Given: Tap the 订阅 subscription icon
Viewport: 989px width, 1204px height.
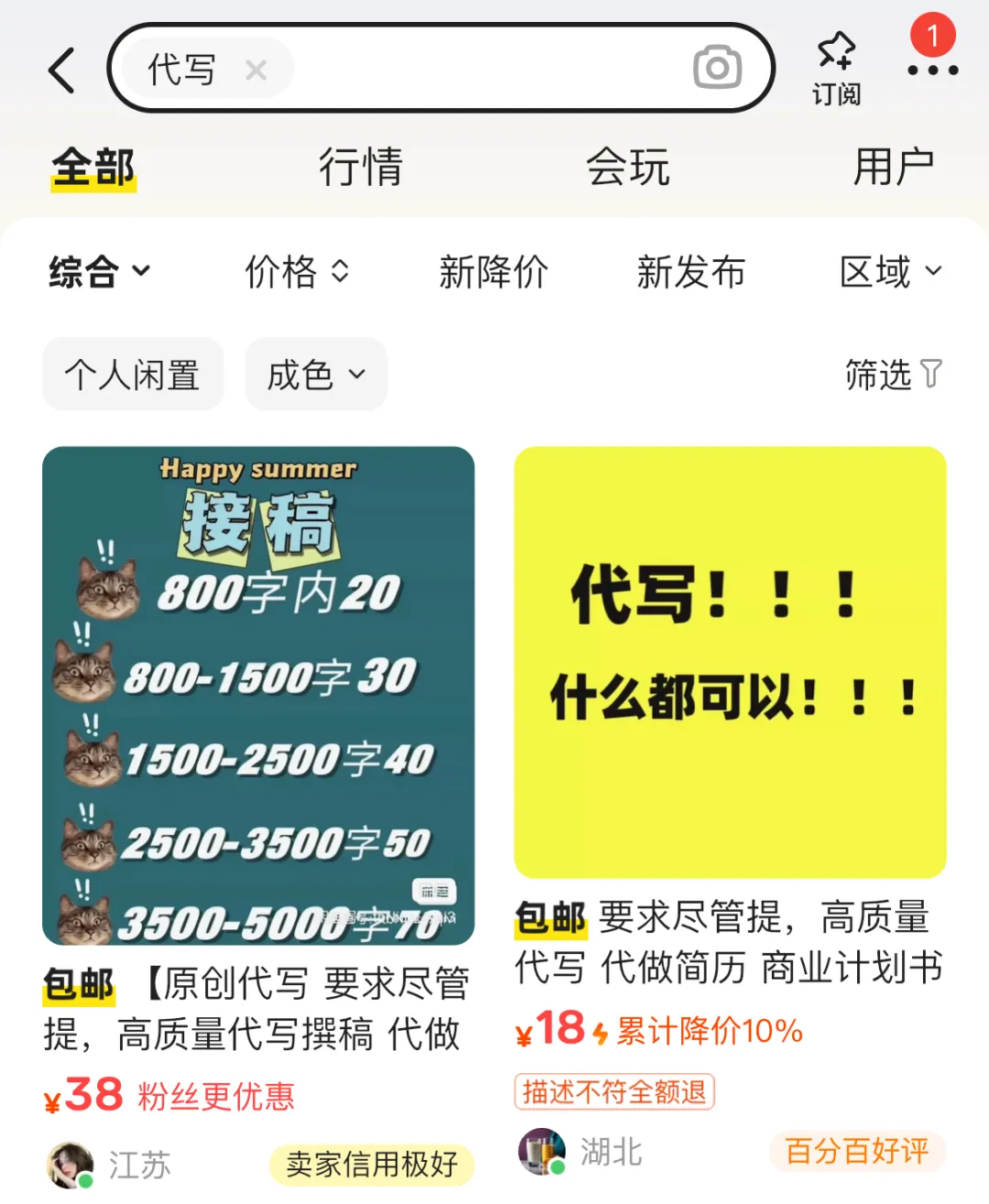Looking at the screenshot, I should (x=835, y=66).
